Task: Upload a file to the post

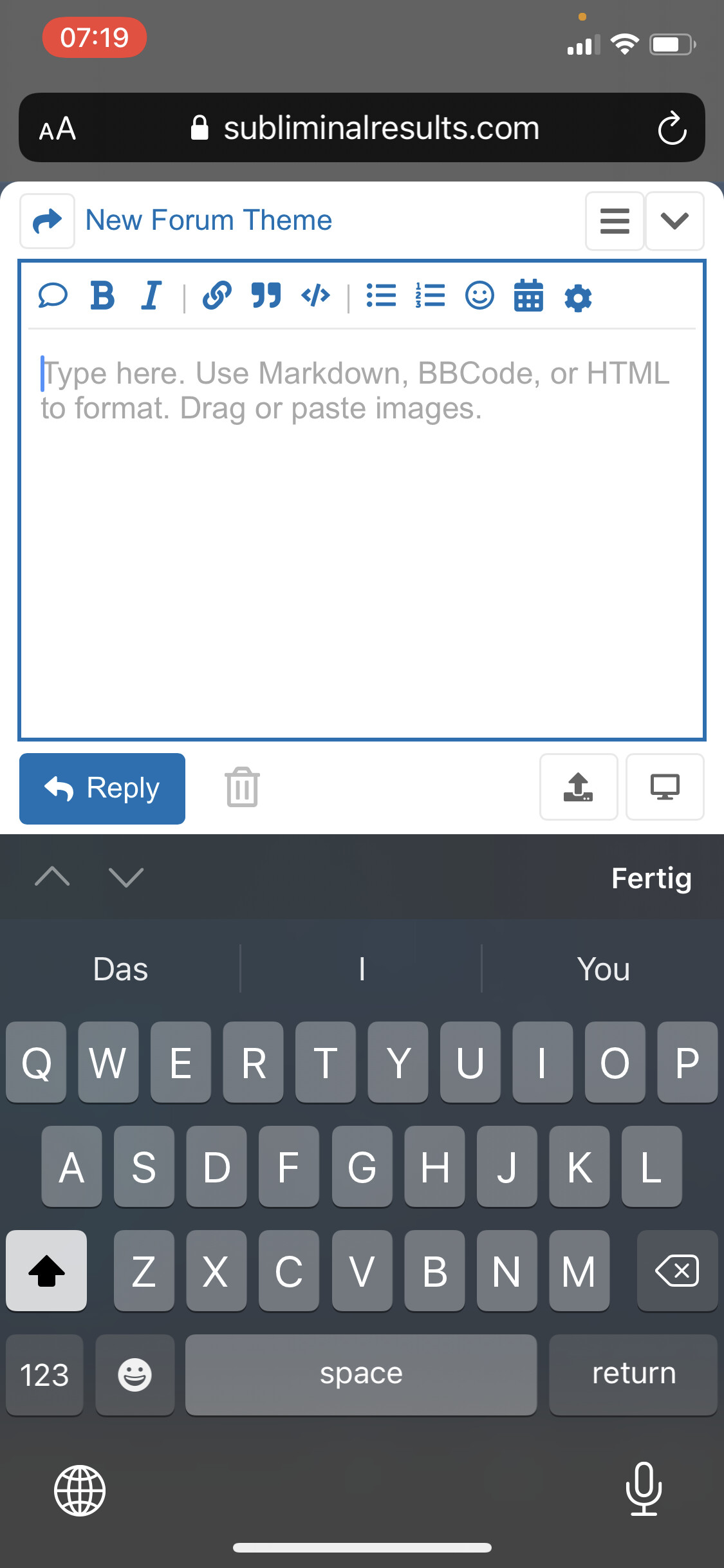Action: (579, 787)
